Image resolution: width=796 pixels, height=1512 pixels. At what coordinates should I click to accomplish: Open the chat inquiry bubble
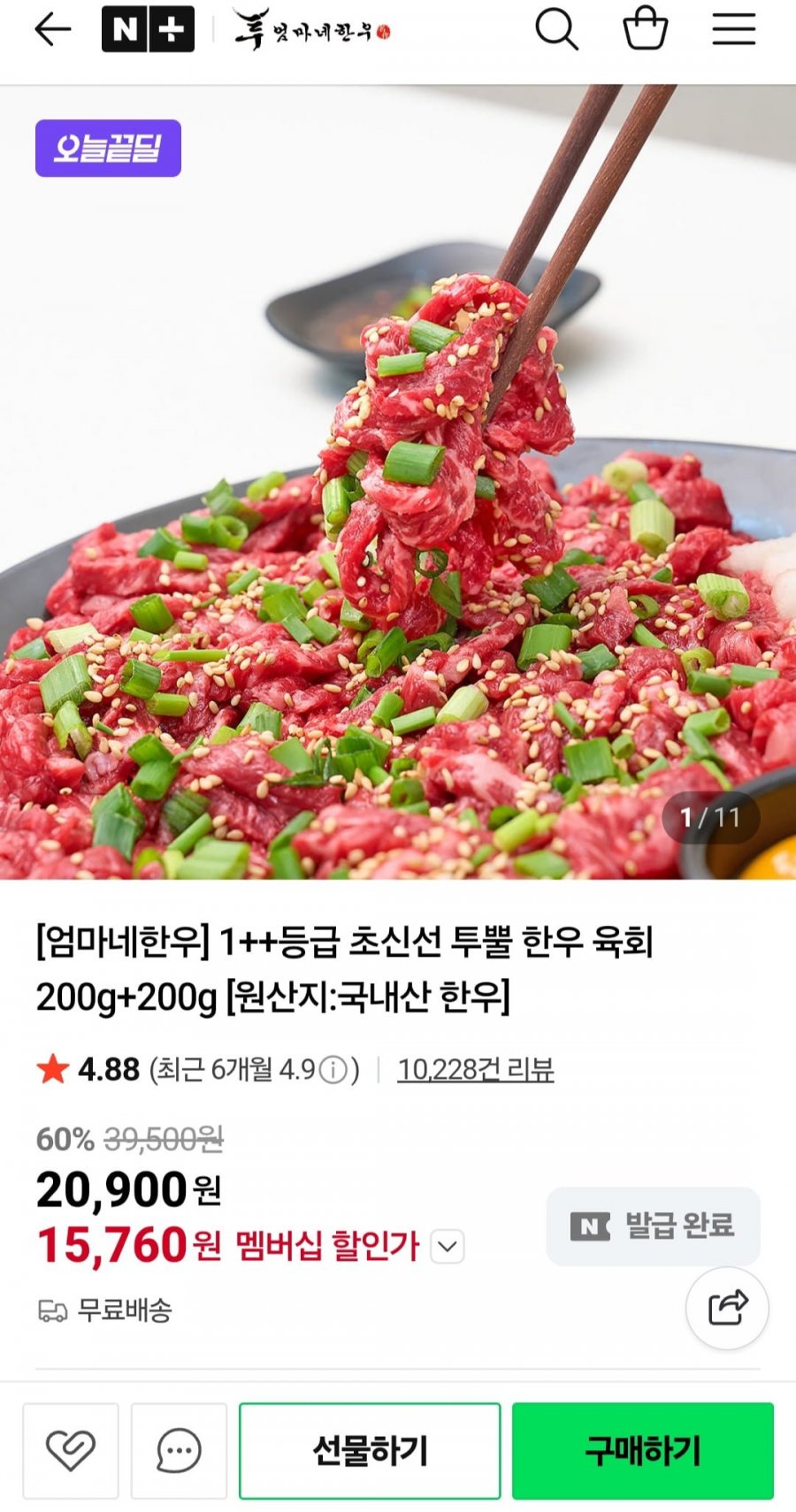pyautogui.click(x=179, y=1451)
